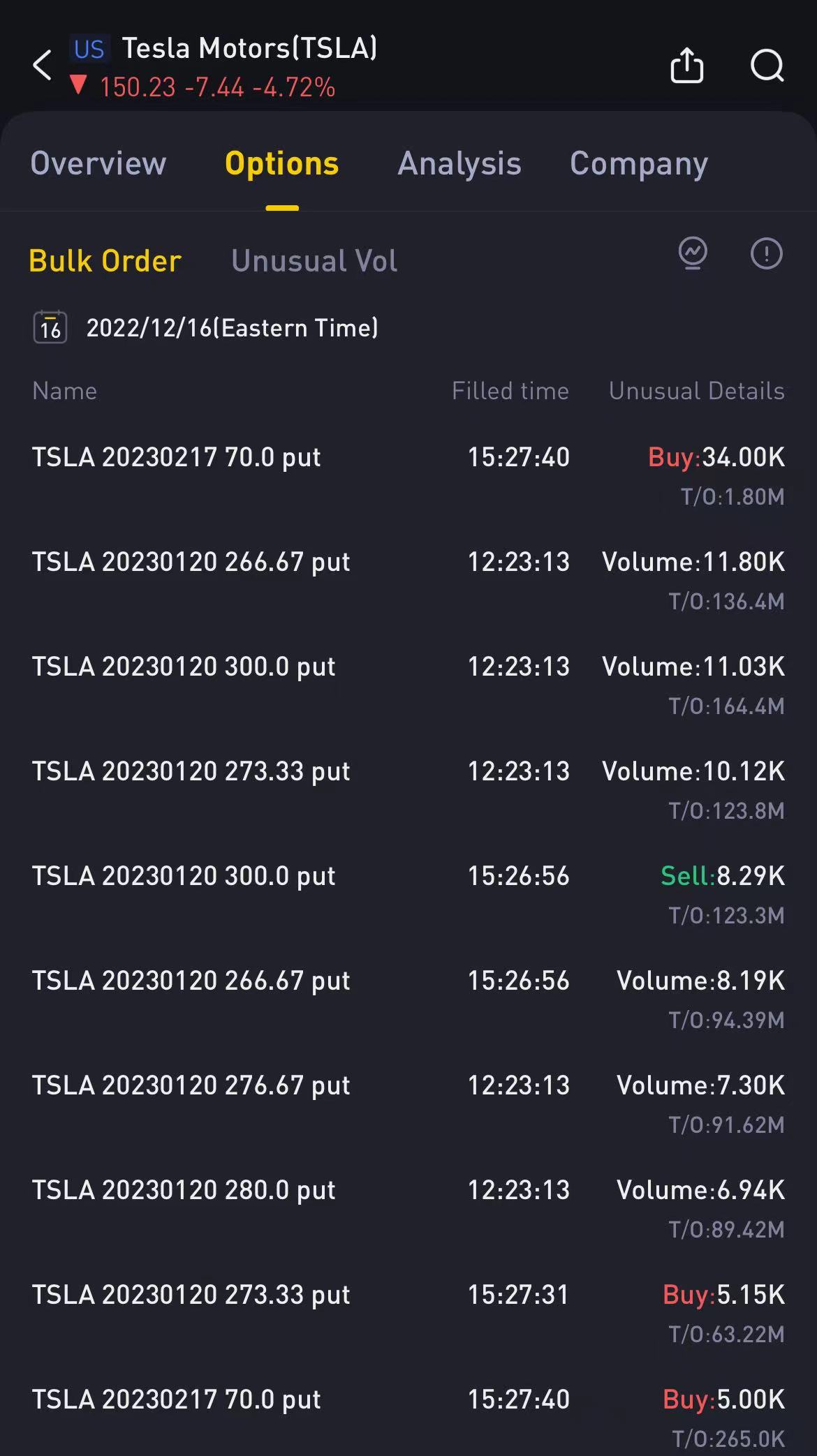
Task: Select the Unusual Vol sub-tab
Action: point(314,260)
